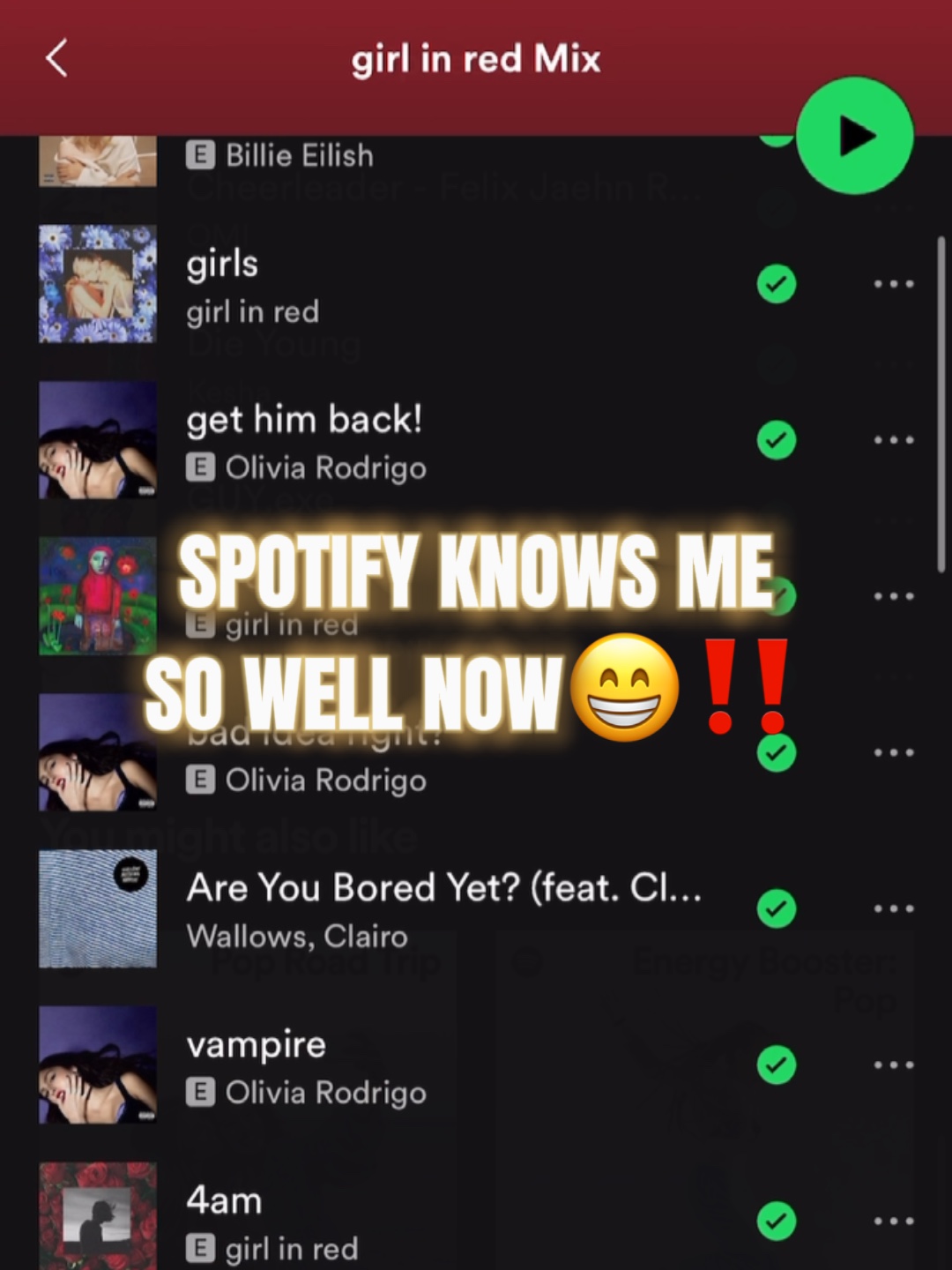This screenshot has height=1270, width=952.
Task: Remove girls from liked songs
Action: point(777,284)
